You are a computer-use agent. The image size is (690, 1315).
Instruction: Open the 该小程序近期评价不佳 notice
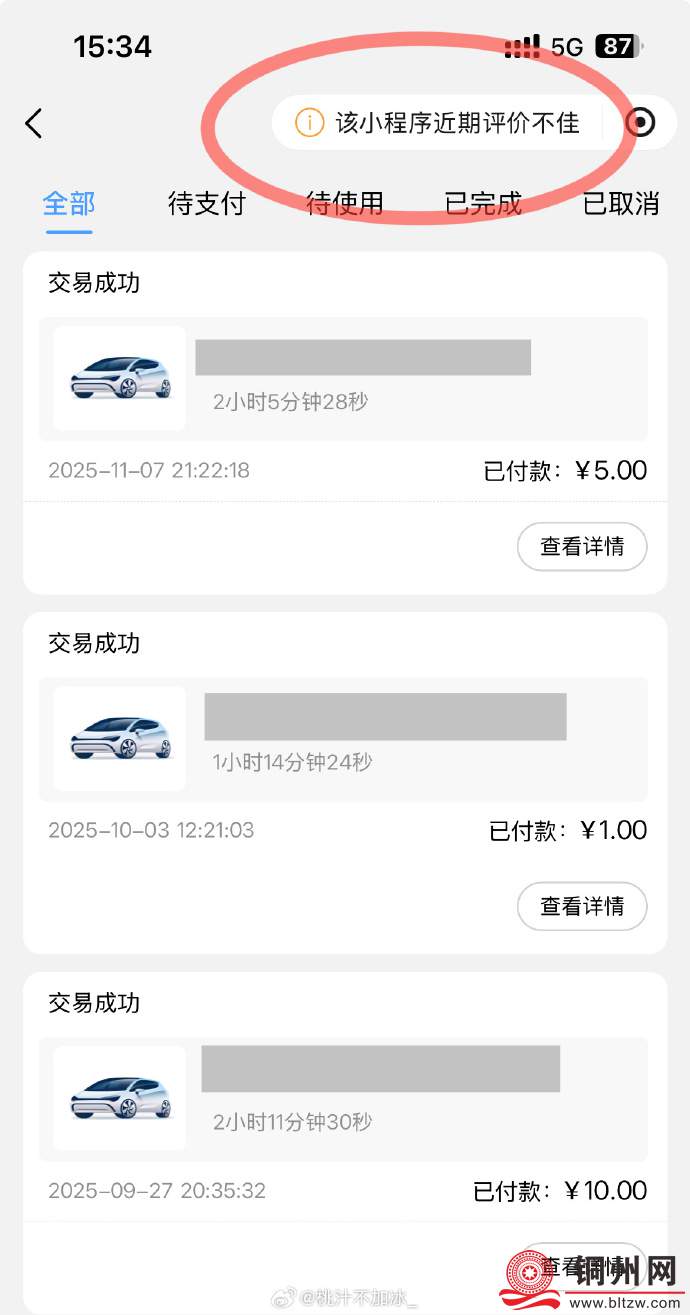click(440, 123)
